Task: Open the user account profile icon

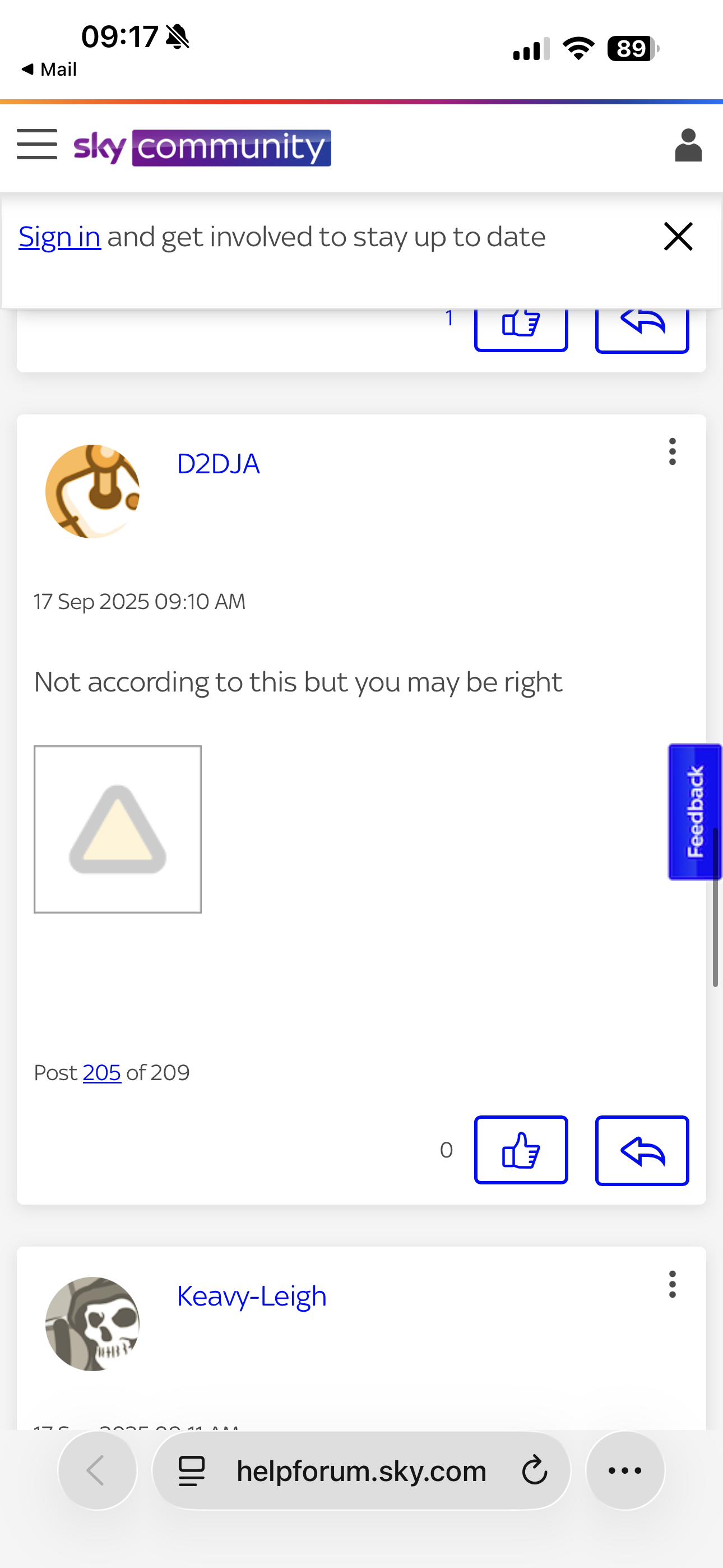Action: (688, 146)
